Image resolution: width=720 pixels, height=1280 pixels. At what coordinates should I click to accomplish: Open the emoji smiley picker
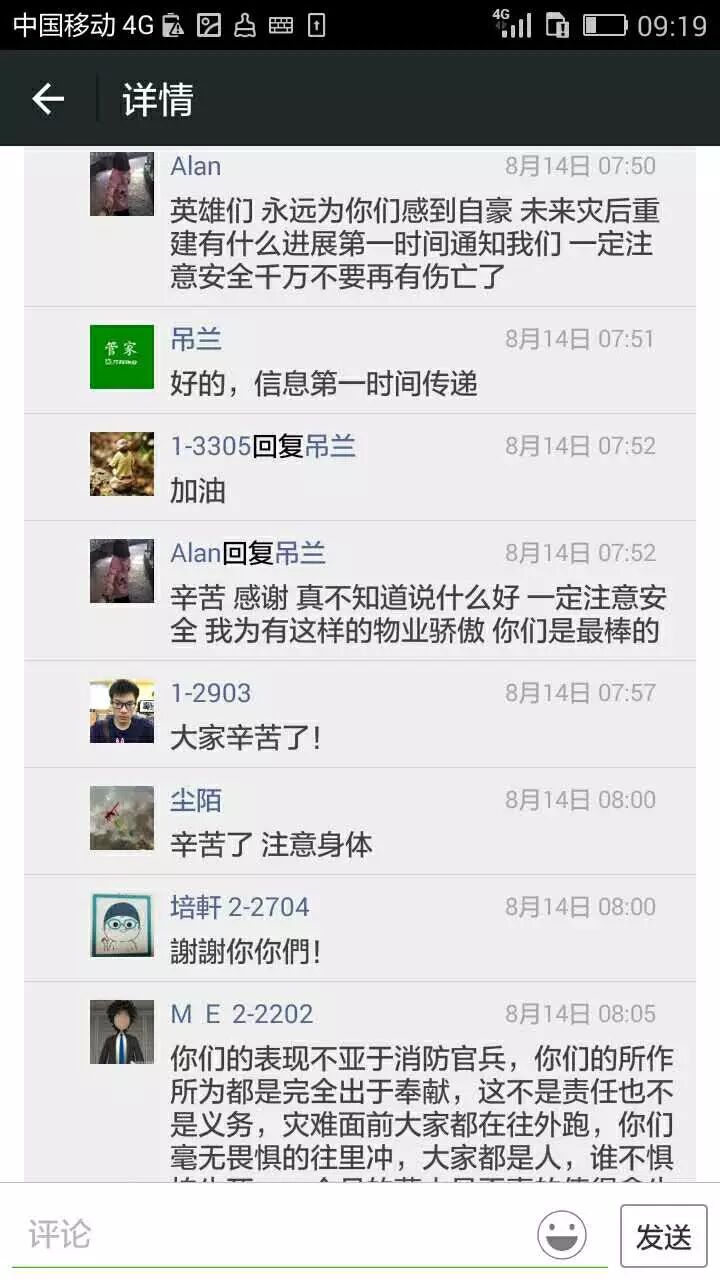point(562,1234)
